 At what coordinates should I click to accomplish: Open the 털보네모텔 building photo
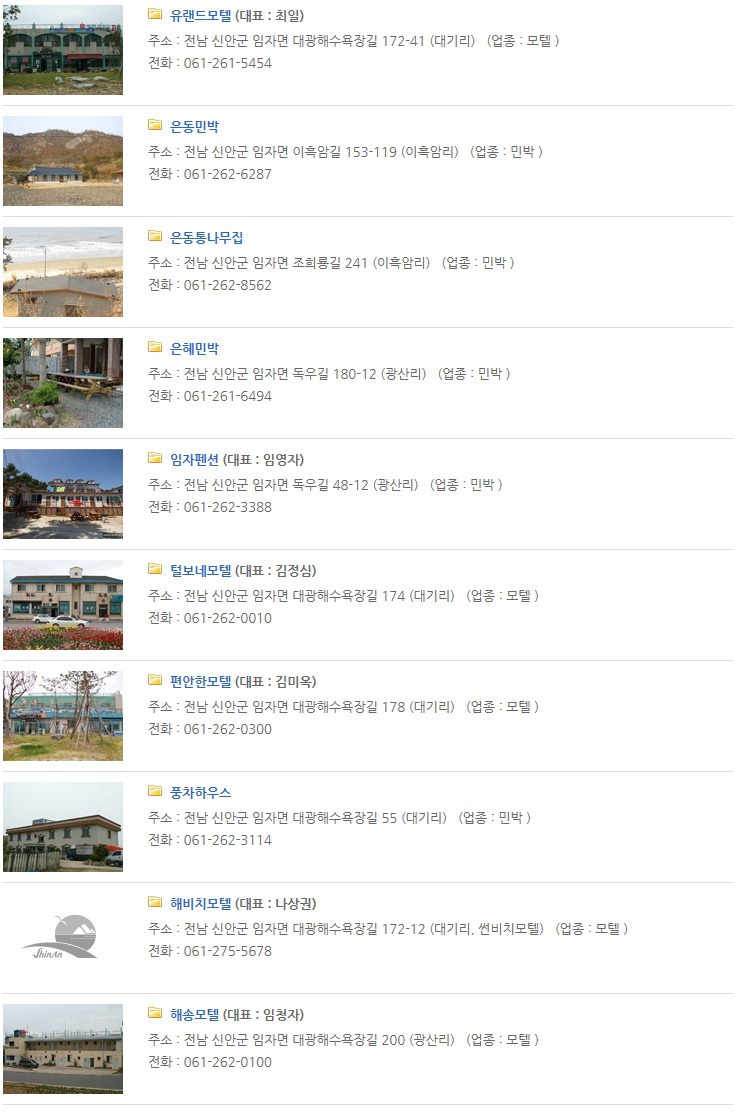point(63,605)
